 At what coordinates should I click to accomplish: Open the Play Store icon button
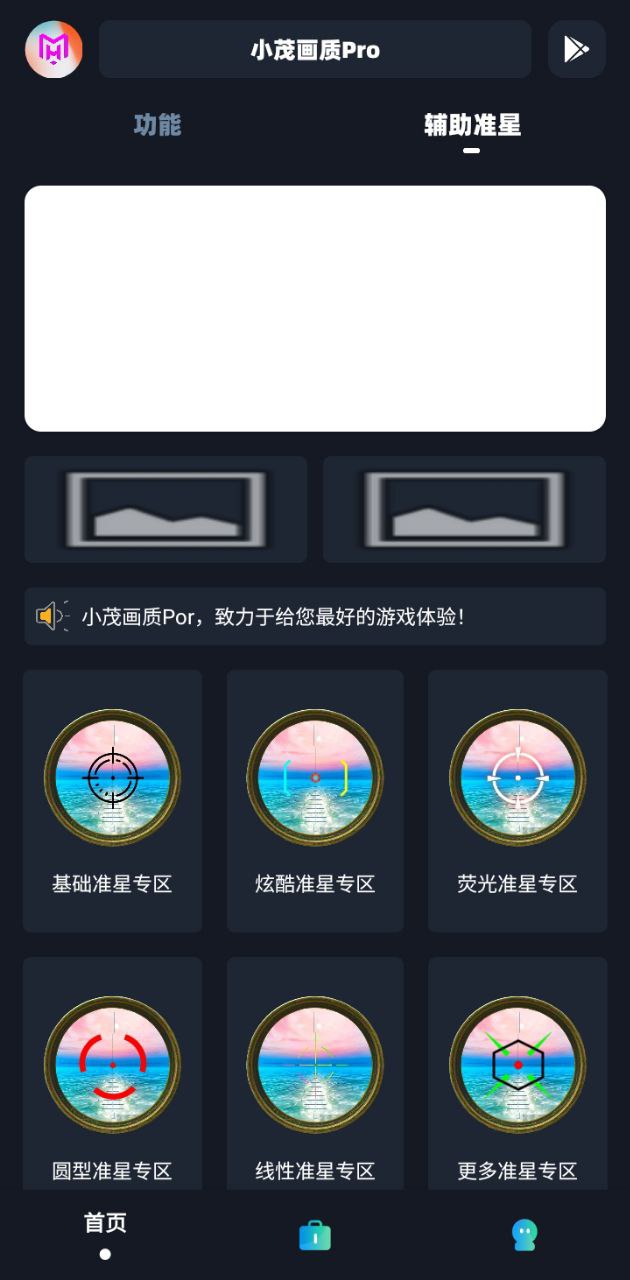(x=576, y=49)
